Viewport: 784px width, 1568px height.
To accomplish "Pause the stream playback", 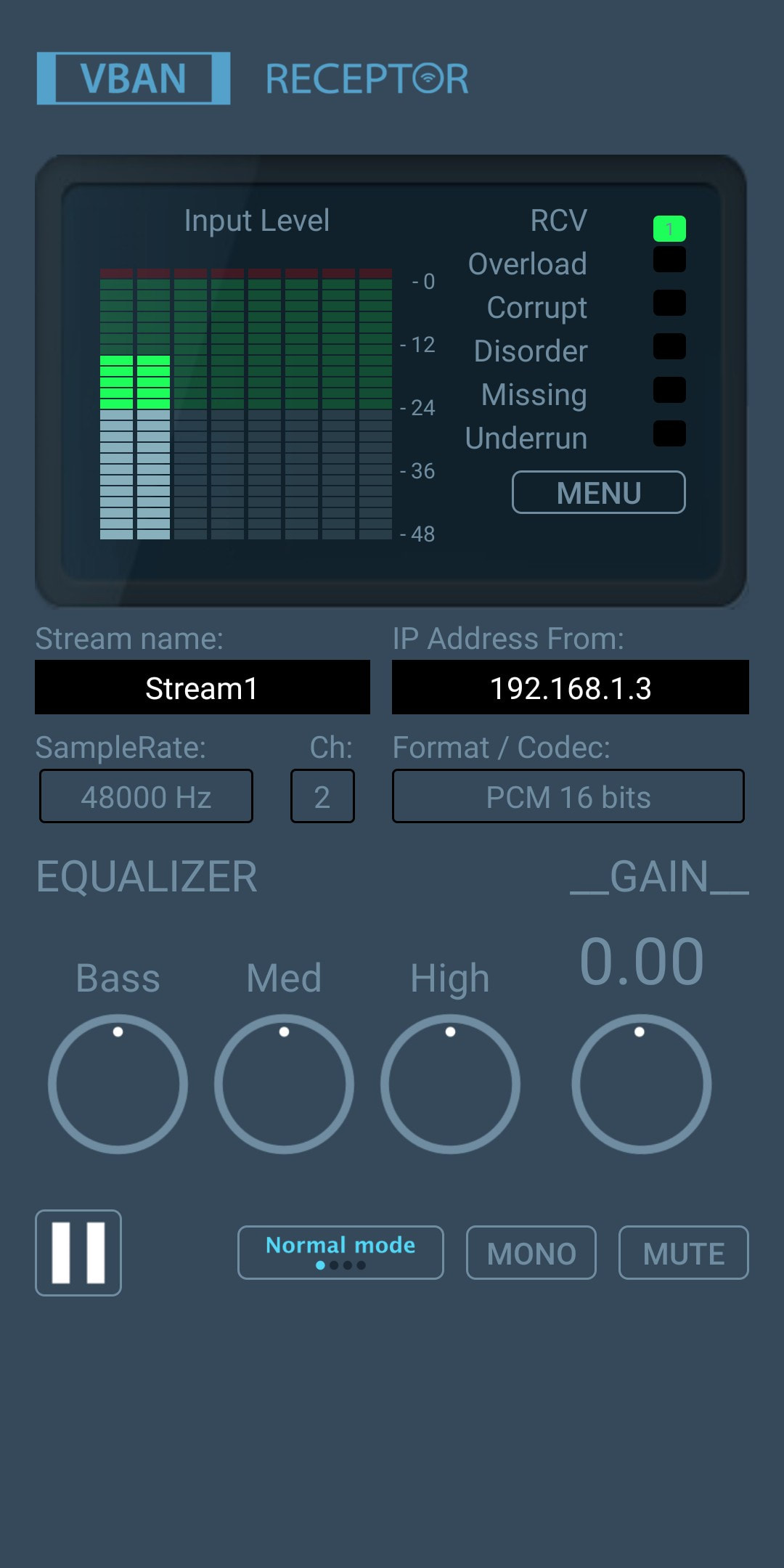I will pyautogui.click(x=78, y=1252).
